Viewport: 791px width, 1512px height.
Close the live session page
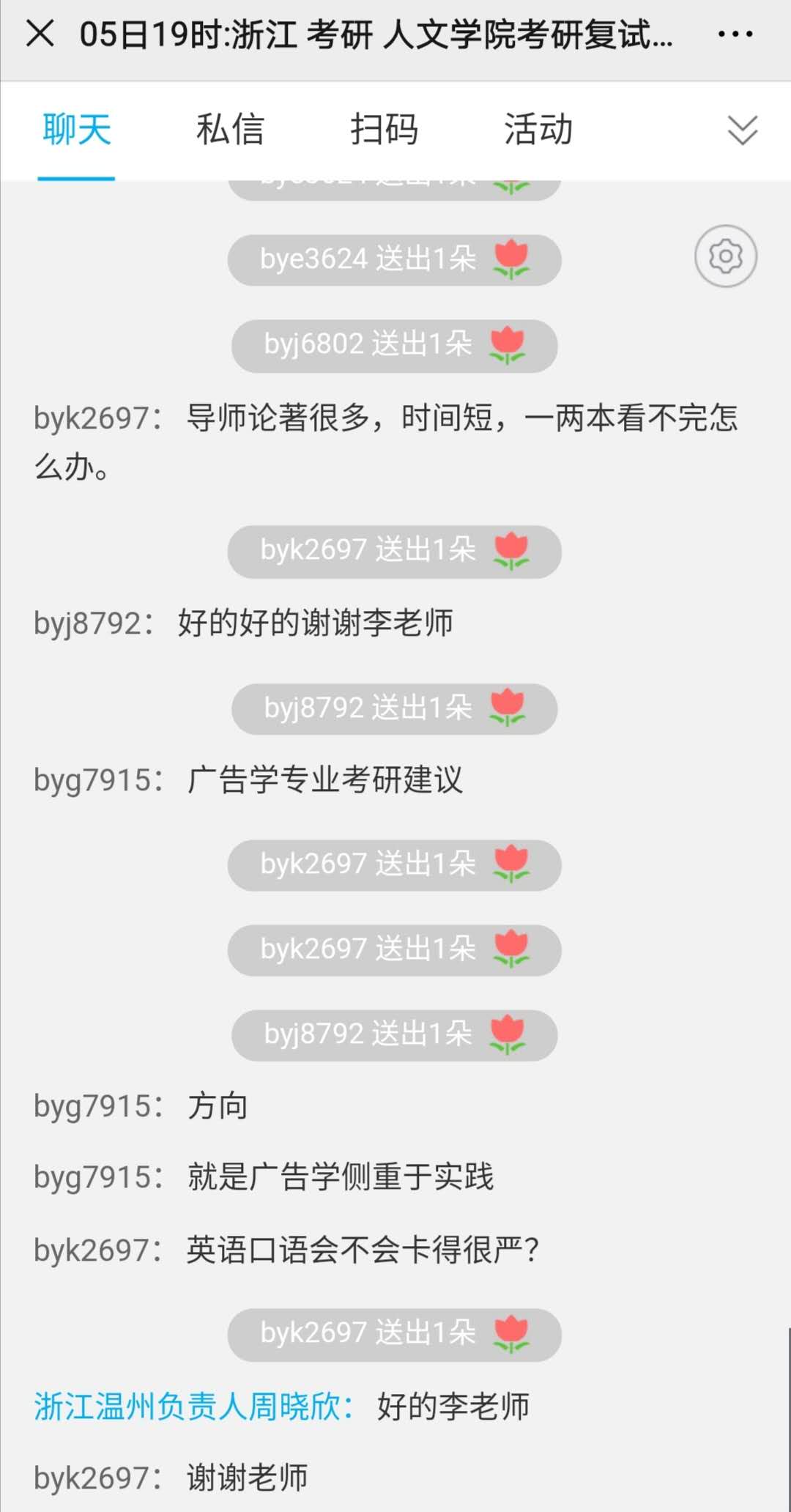(40, 34)
